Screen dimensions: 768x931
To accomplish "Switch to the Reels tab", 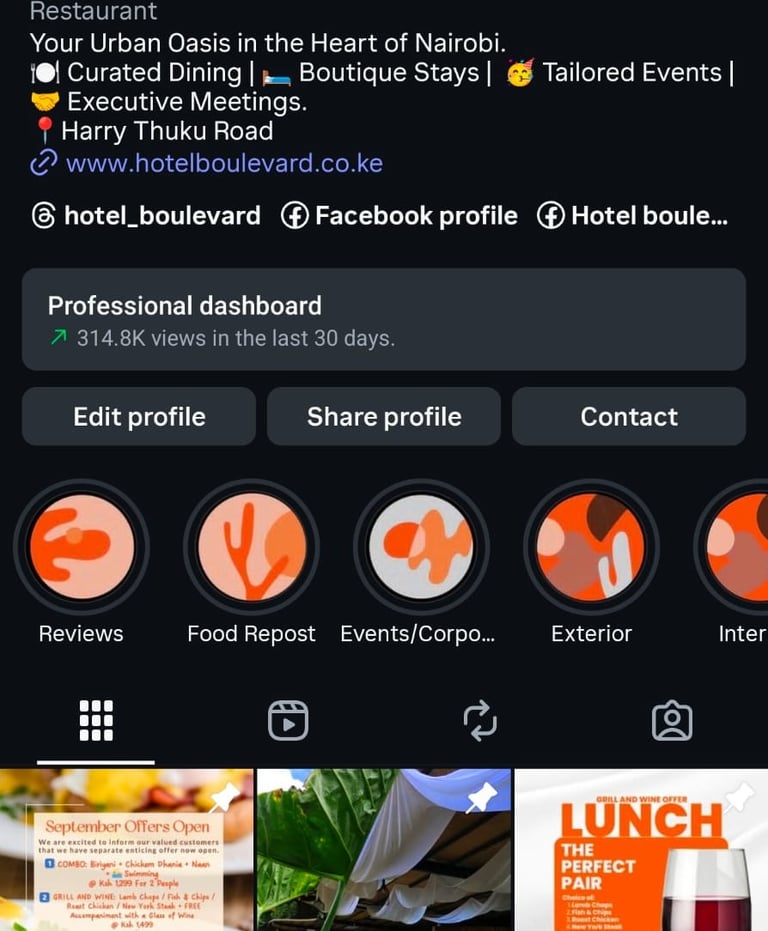I will [288, 720].
